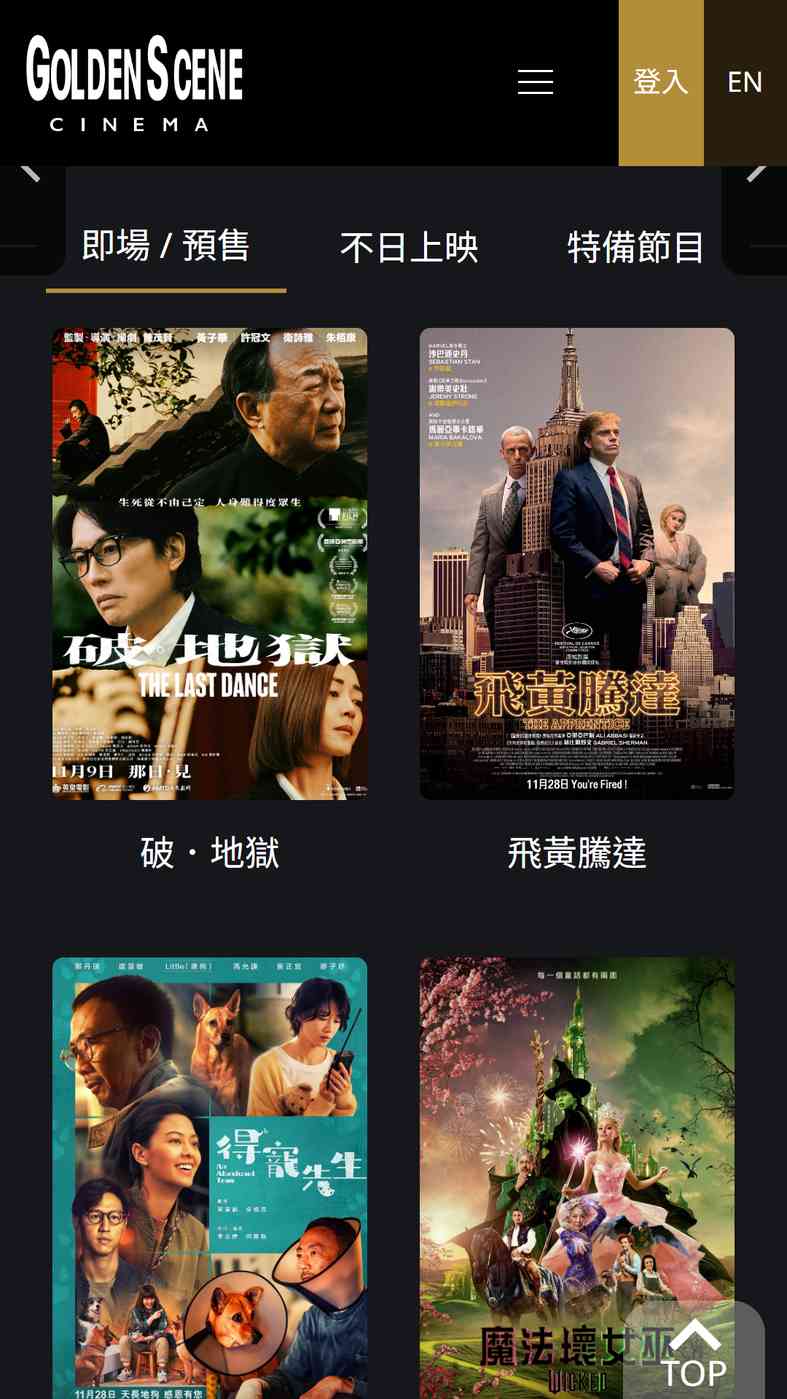Switch to the 不日上映 tab
This screenshot has height=1399, width=787.
(x=409, y=248)
